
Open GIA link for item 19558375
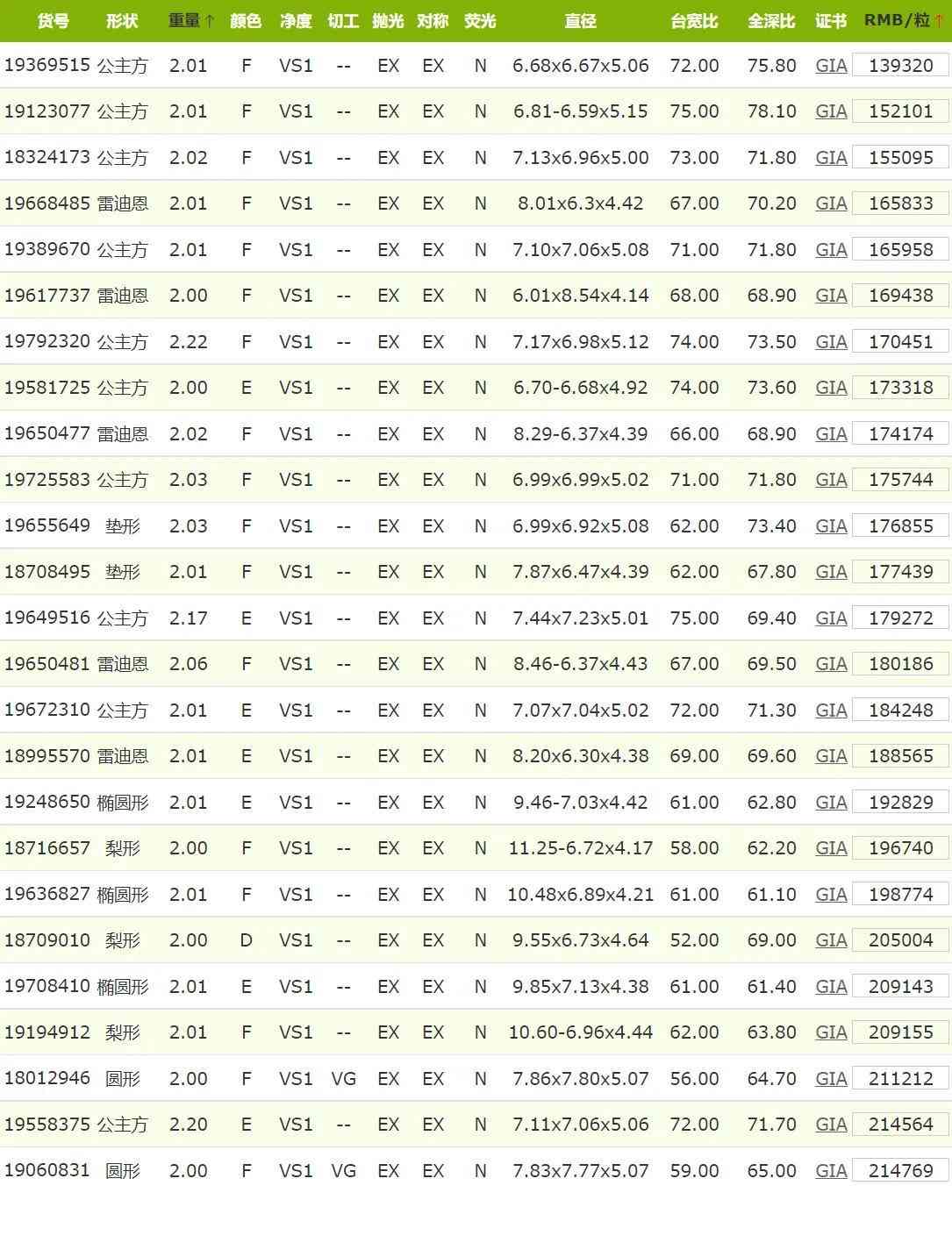click(831, 1125)
